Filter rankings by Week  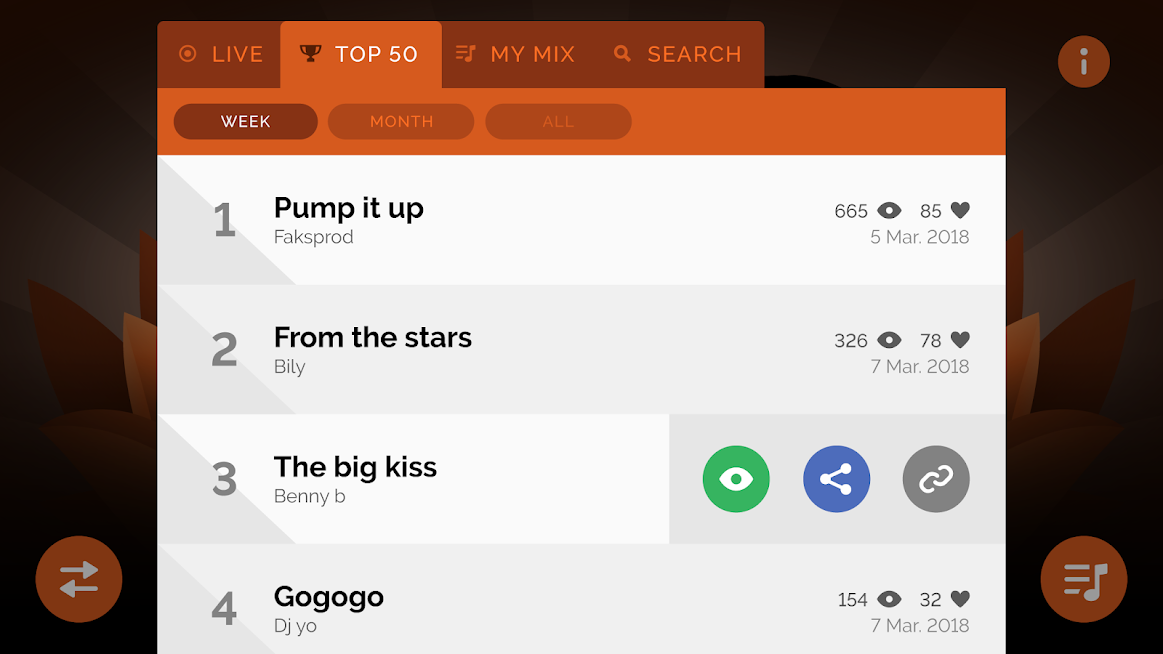(245, 122)
